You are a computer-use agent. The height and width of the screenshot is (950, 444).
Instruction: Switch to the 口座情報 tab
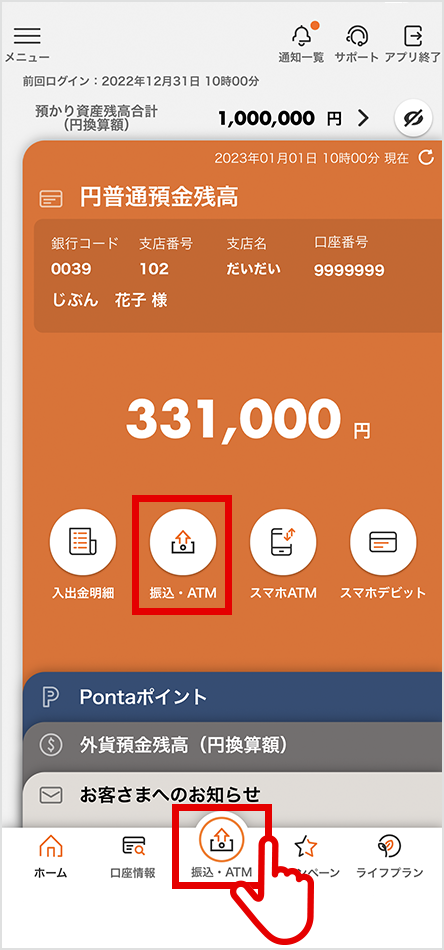[x=133, y=857]
